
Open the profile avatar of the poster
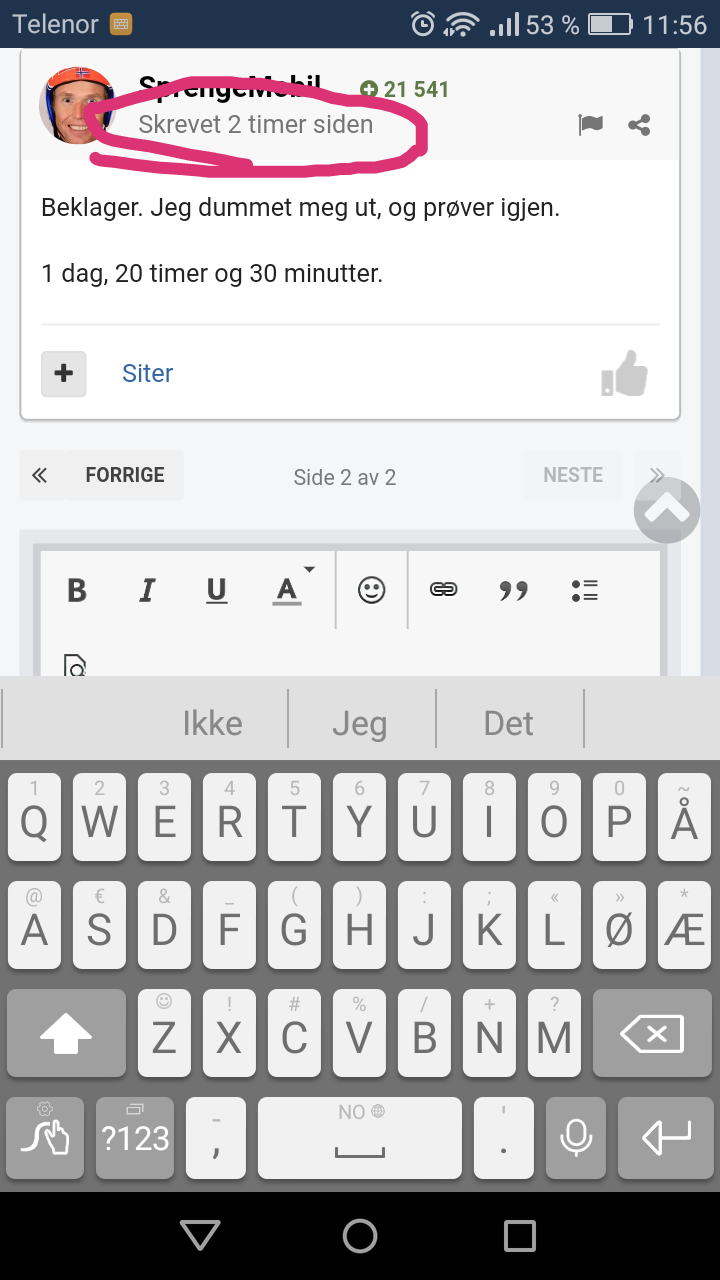coord(76,105)
